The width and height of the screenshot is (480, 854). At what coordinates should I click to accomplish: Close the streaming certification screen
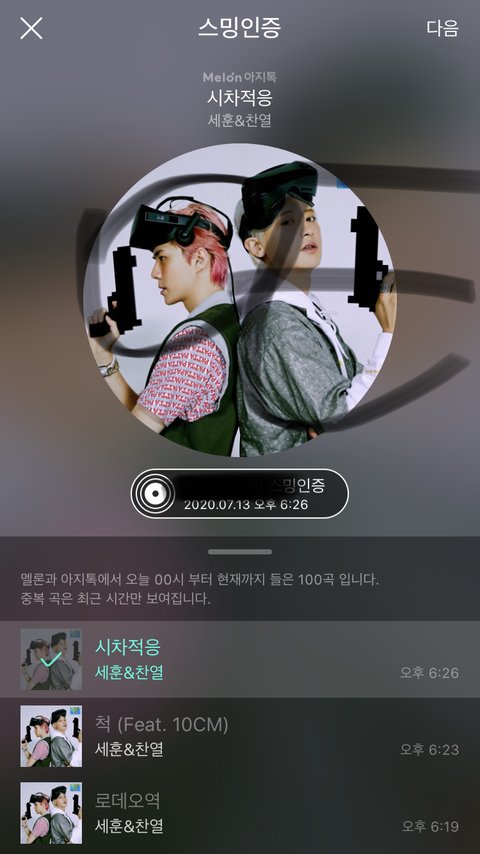click(31, 28)
